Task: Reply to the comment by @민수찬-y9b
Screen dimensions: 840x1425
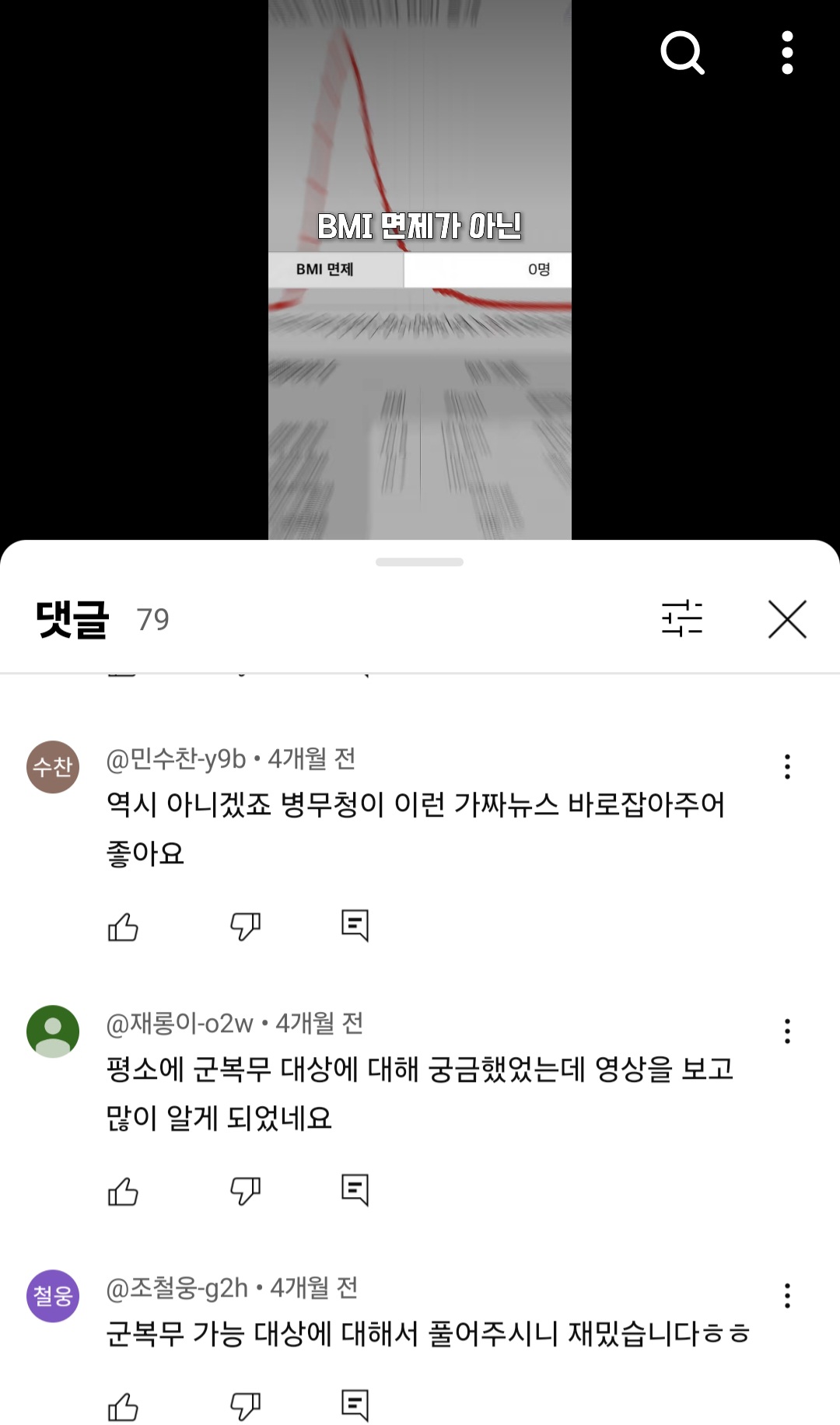Action: pyautogui.click(x=355, y=926)
